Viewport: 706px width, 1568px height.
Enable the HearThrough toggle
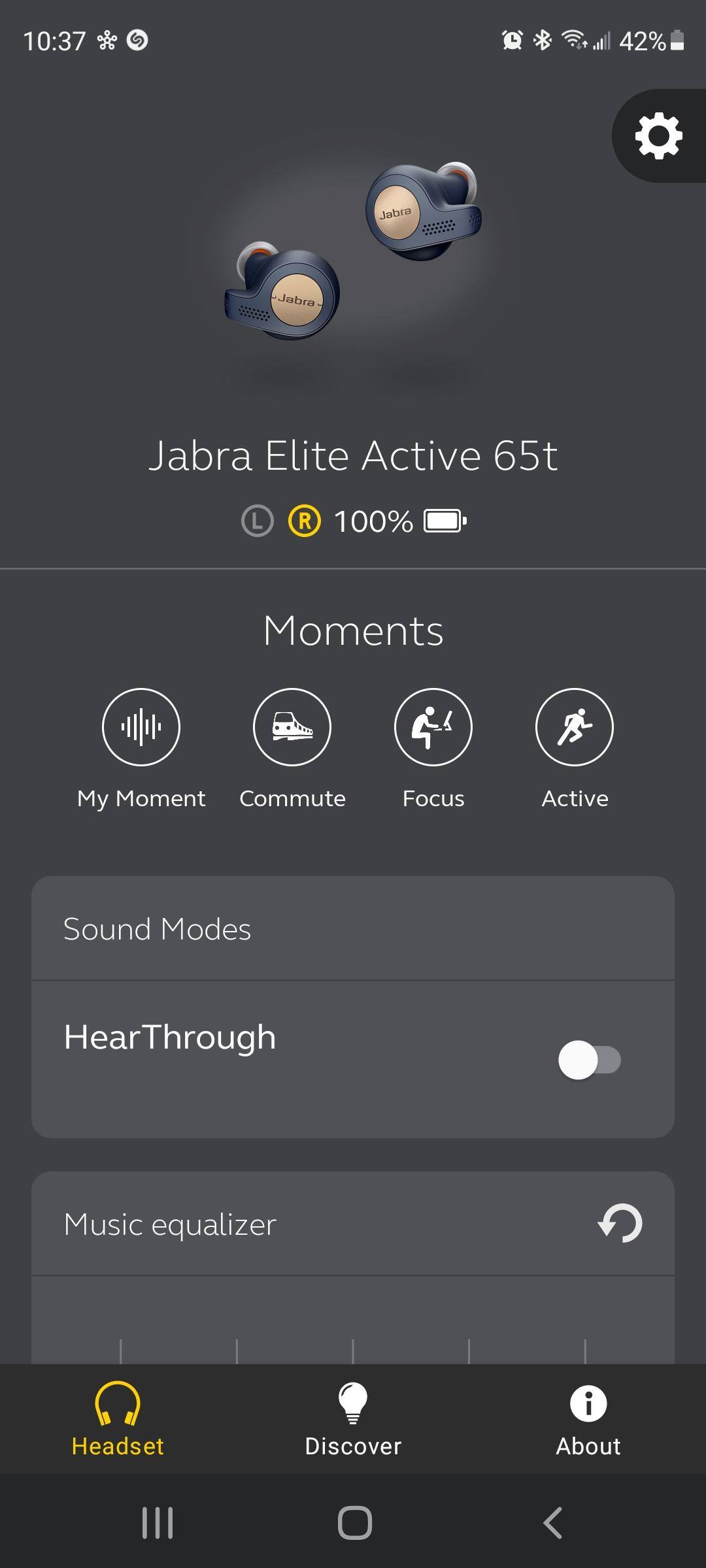click(x=589, y=1060)
